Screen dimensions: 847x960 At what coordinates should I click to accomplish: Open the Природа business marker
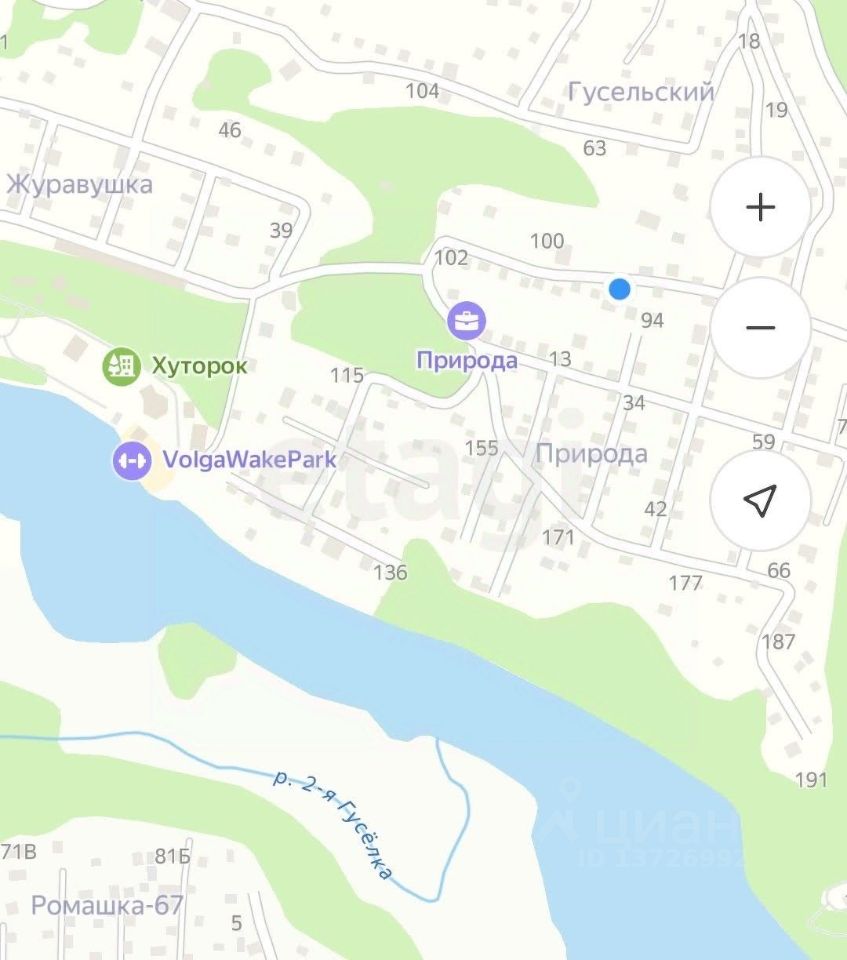[467, 322]
